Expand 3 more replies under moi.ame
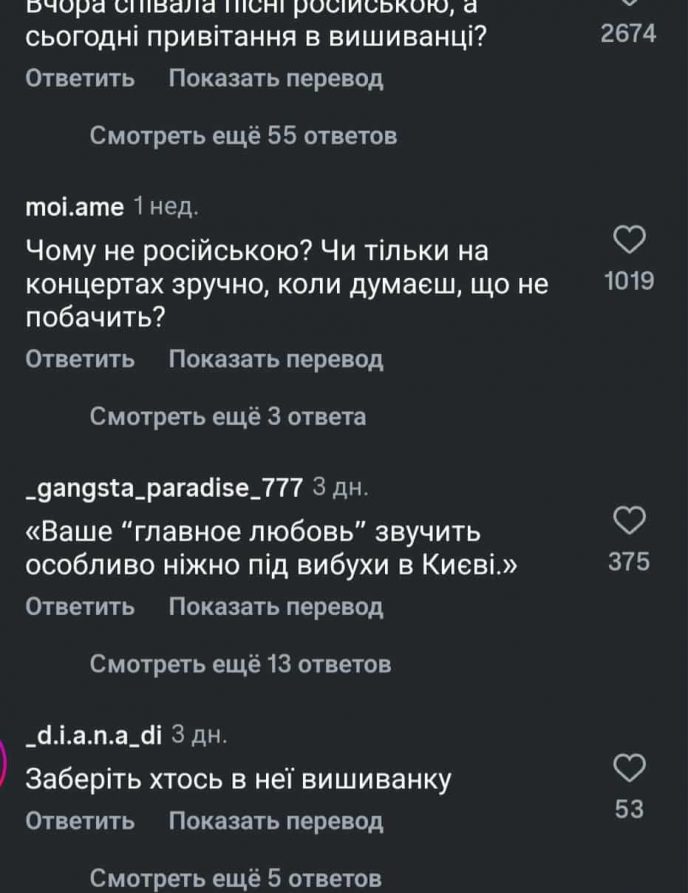The image size is (688, 893). (x=228, y=416)
